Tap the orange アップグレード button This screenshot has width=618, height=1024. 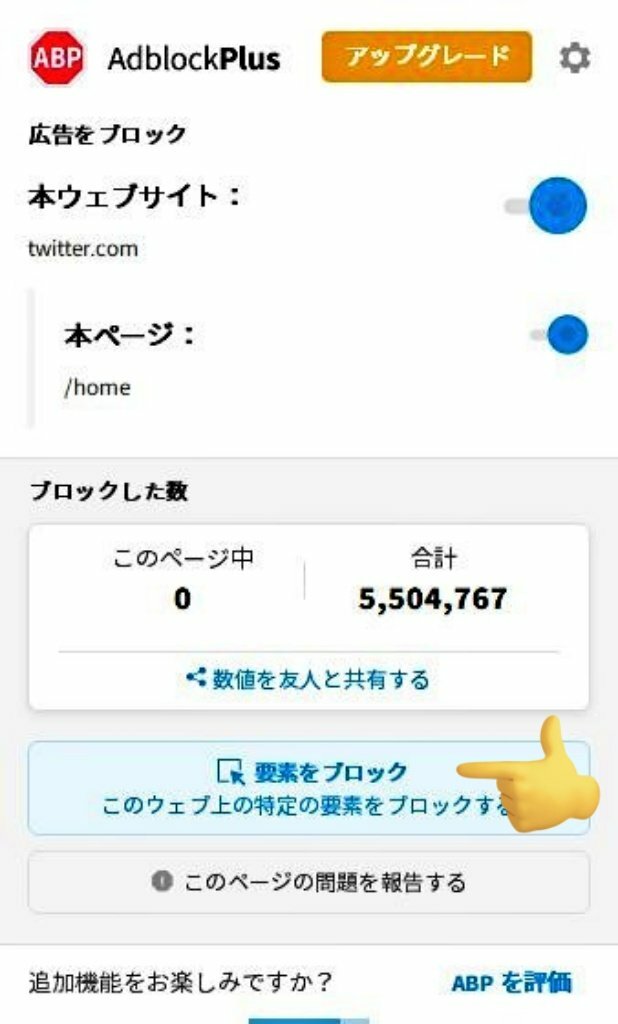click(x=427, y=57)
